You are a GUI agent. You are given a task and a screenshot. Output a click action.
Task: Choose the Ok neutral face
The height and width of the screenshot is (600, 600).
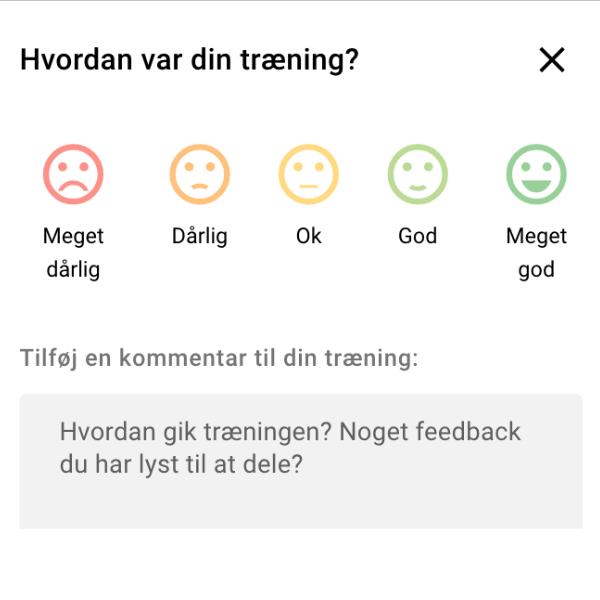click(308, 174)
